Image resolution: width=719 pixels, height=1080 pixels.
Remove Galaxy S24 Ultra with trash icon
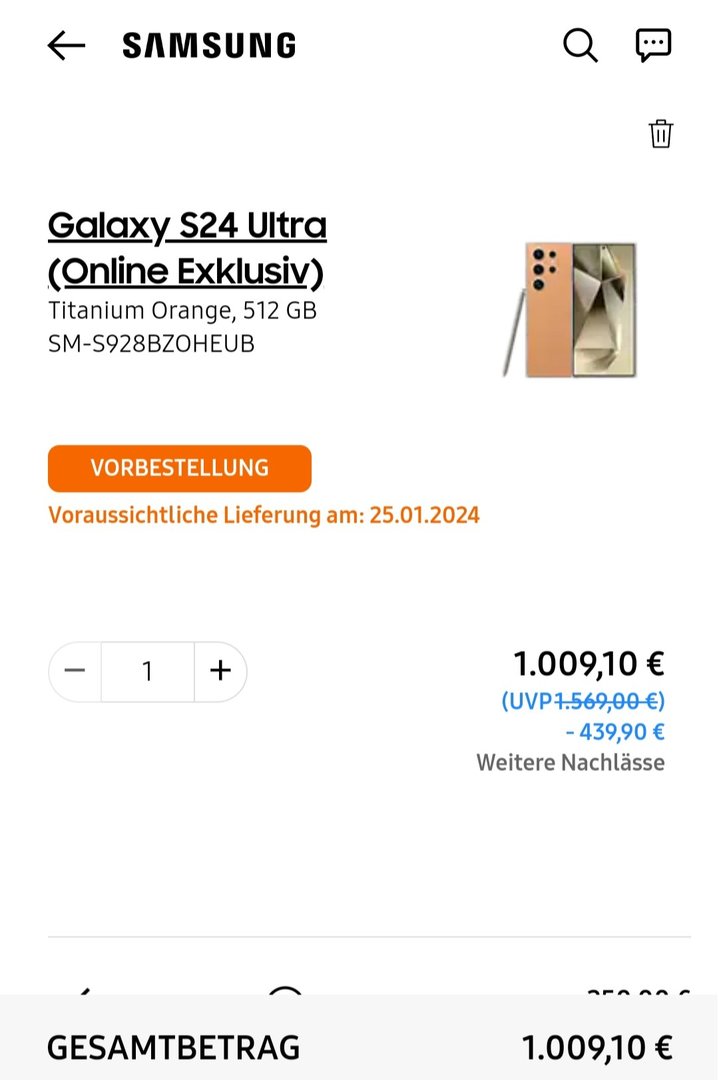pos(661,134)
